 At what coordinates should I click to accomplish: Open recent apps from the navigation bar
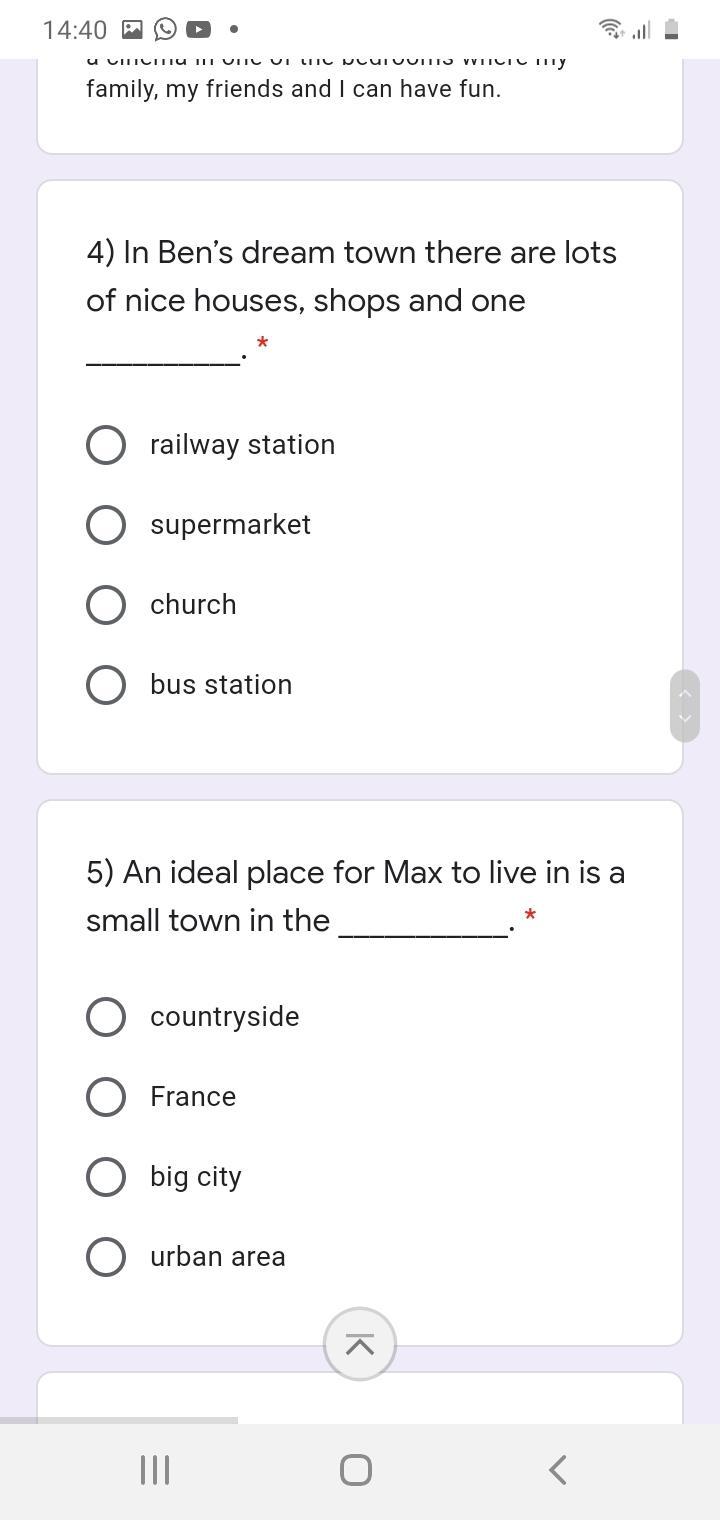point(155,1470)
